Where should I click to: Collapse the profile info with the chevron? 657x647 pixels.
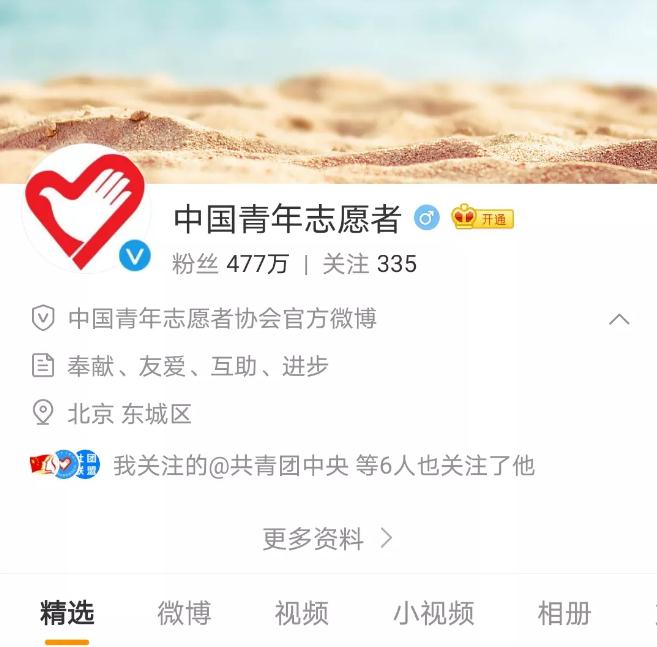[619, 319]
